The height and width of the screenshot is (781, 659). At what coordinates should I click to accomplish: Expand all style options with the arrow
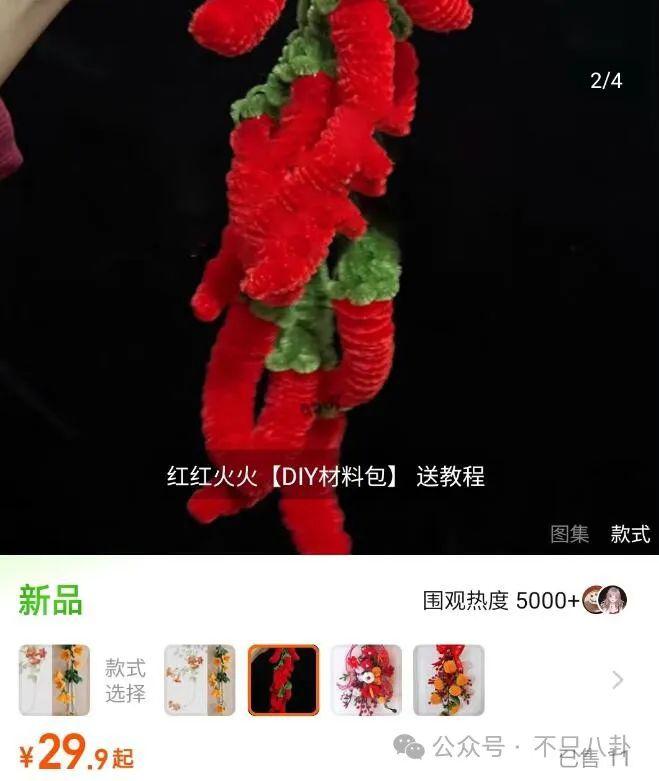(x=617, y=680)
